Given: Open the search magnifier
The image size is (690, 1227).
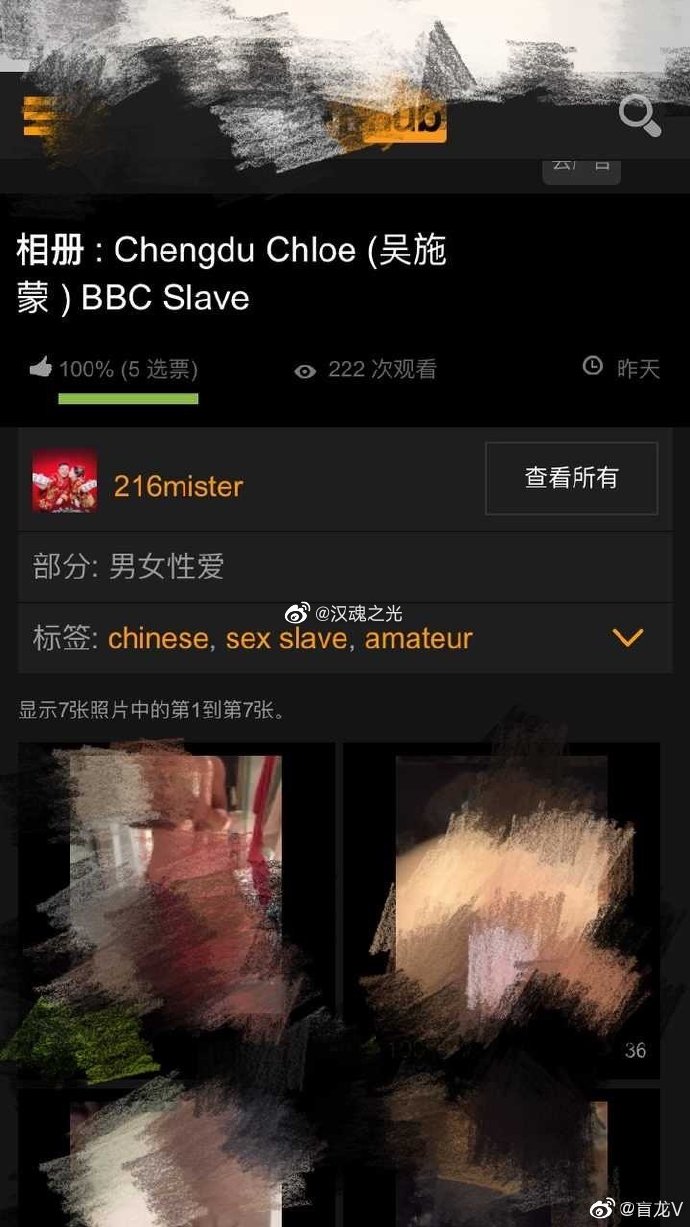Looking at the screenshot, I should click(x=640, y=116).
